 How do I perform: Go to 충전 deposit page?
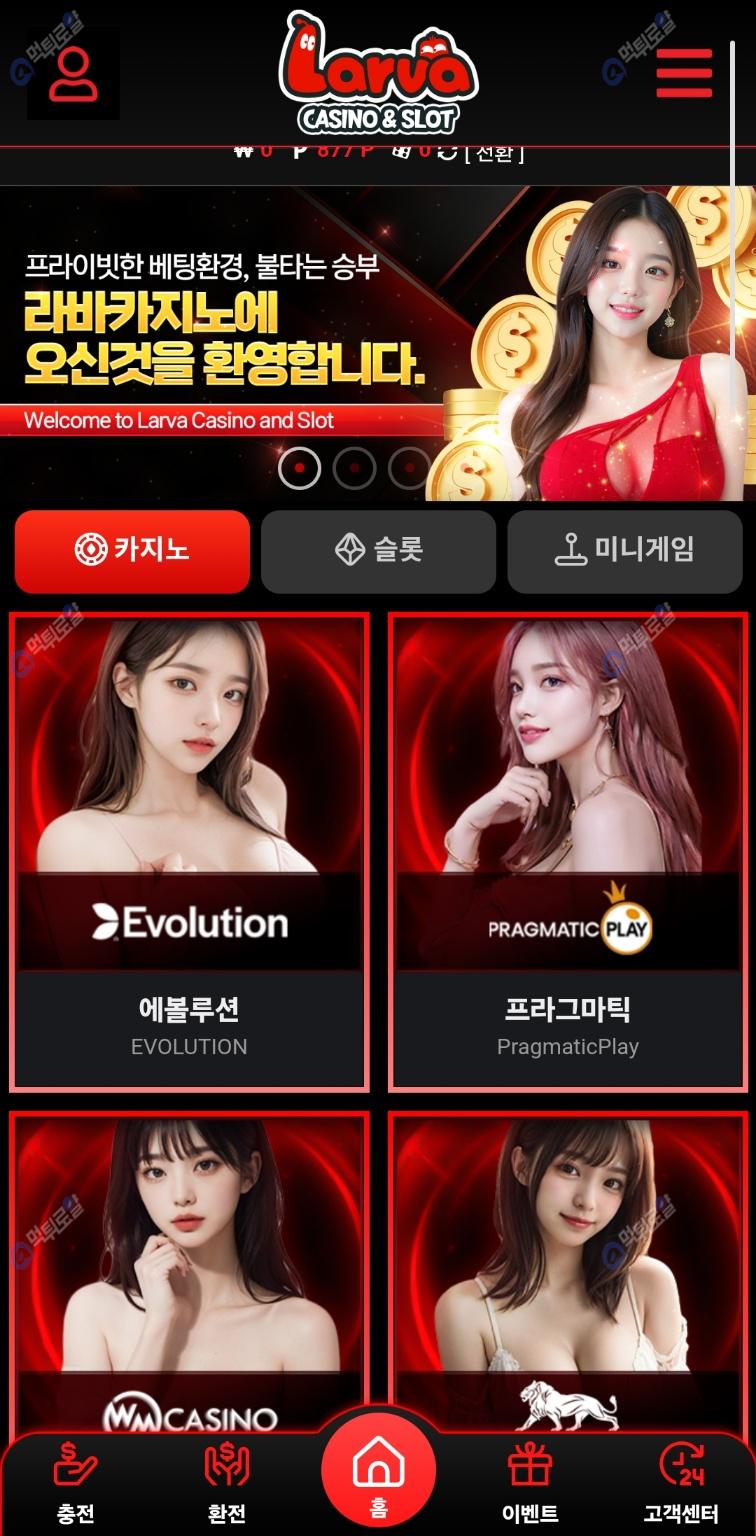click(76, 1483)
